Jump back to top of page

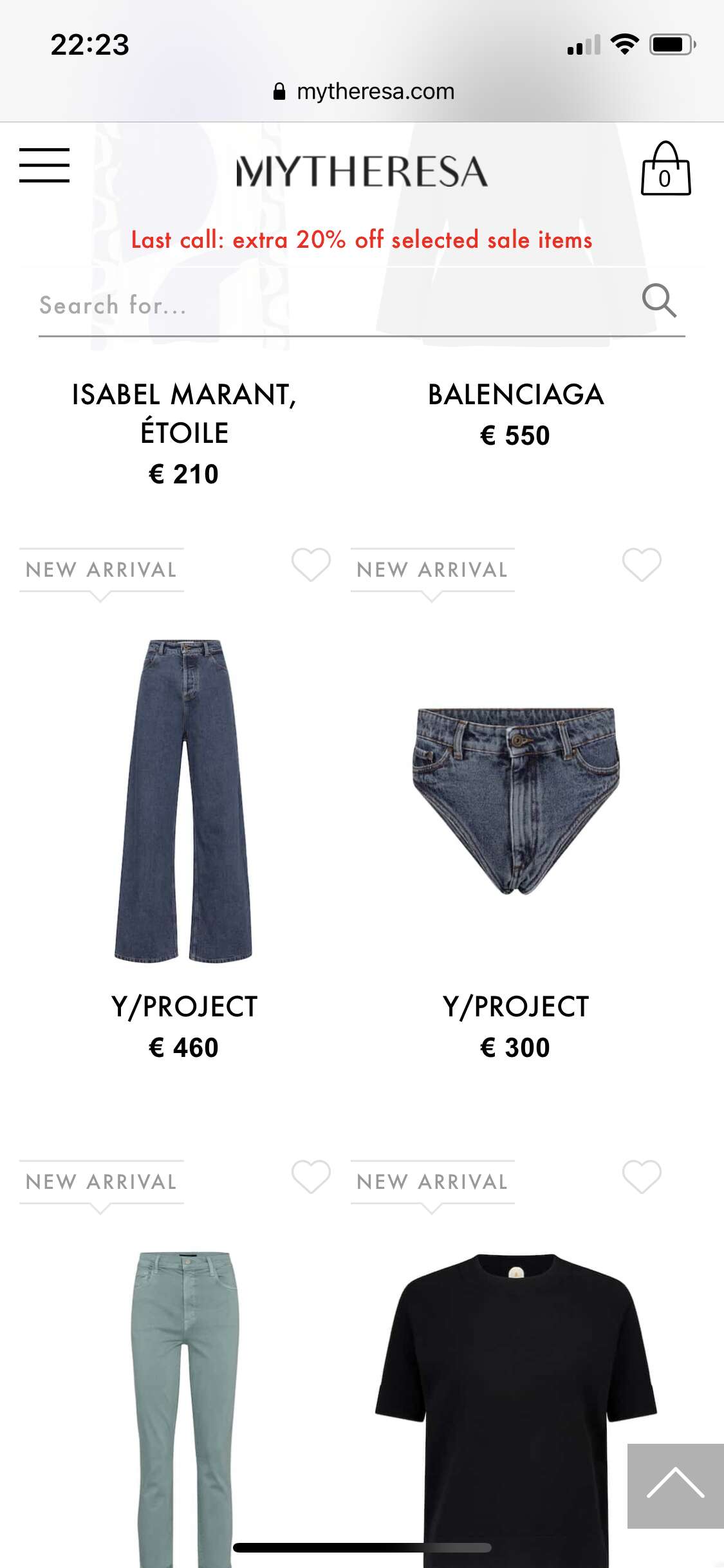coord(675,1486)
